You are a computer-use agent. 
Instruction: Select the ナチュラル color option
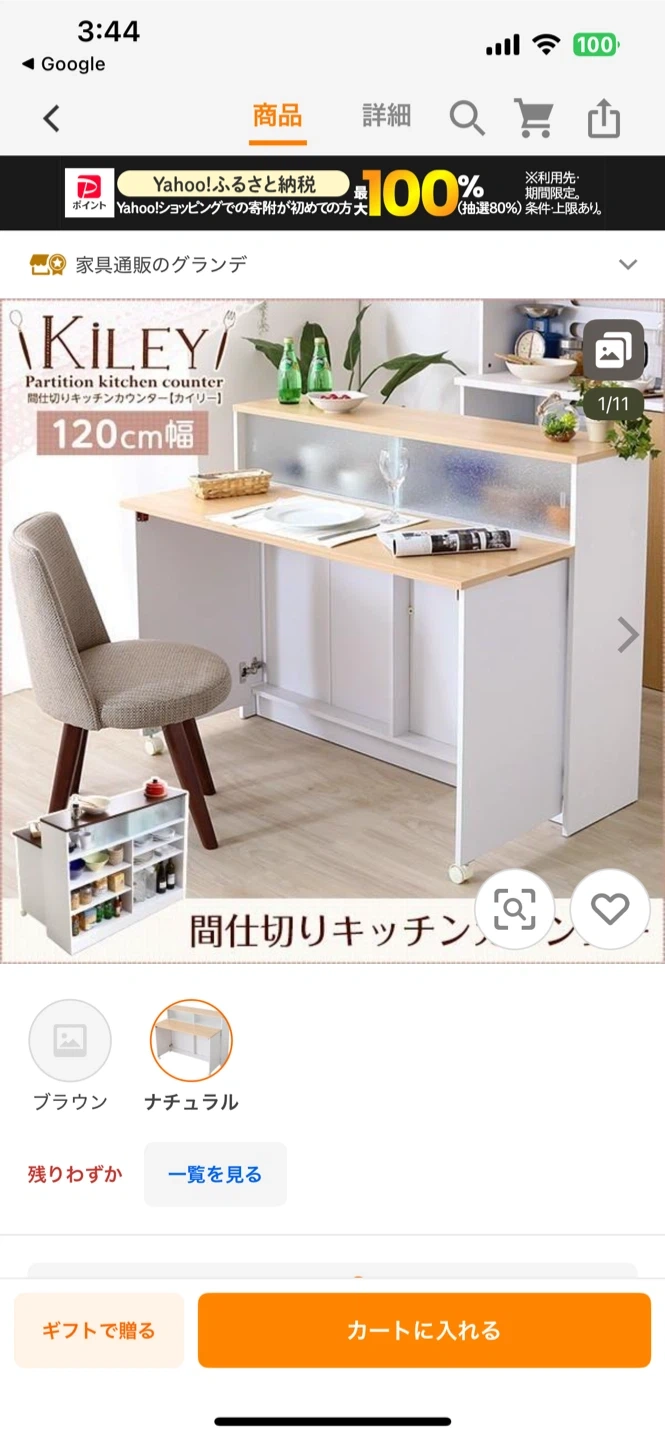coord(191,1040)
